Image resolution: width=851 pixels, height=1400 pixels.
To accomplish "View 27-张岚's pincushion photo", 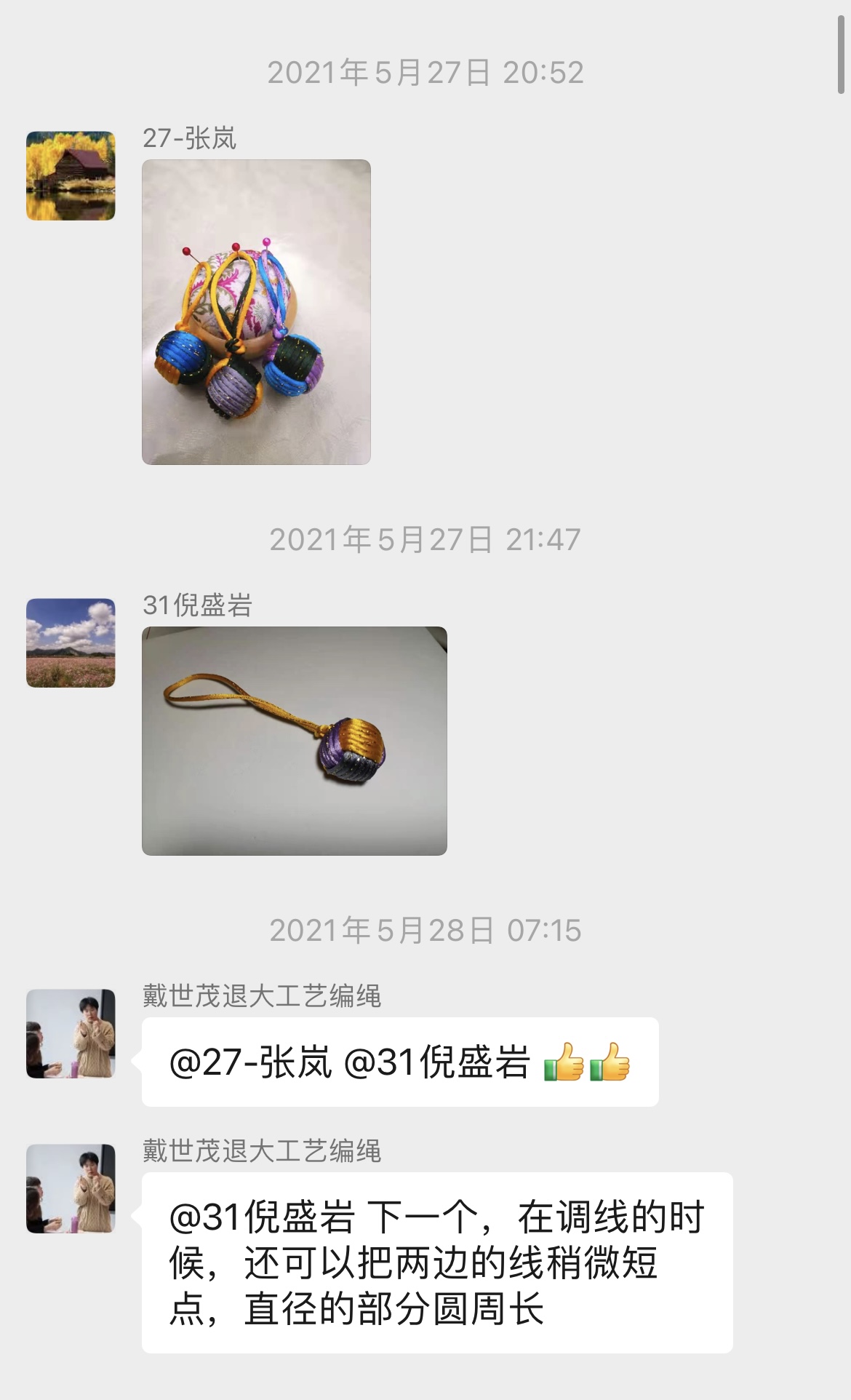I will [x=256, y=311].
